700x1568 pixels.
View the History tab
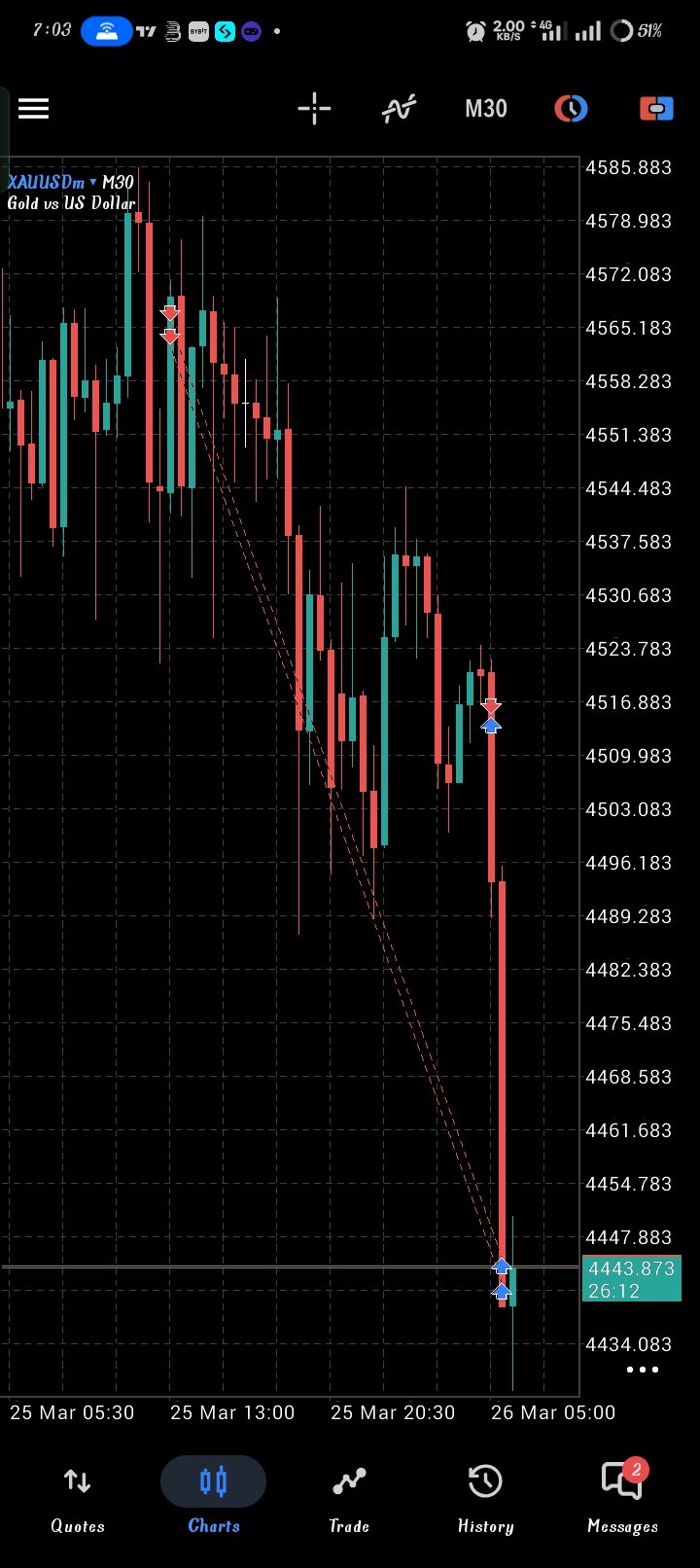tap(485, 1498)
